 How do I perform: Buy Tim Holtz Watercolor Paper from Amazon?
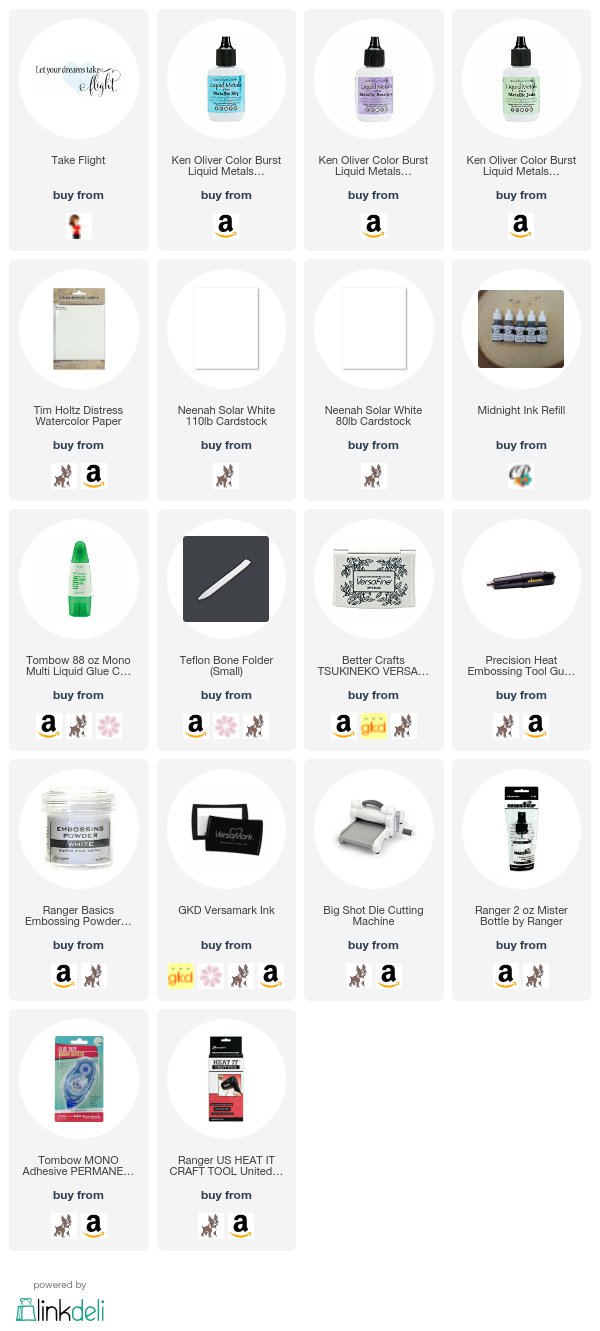[93, 475]
